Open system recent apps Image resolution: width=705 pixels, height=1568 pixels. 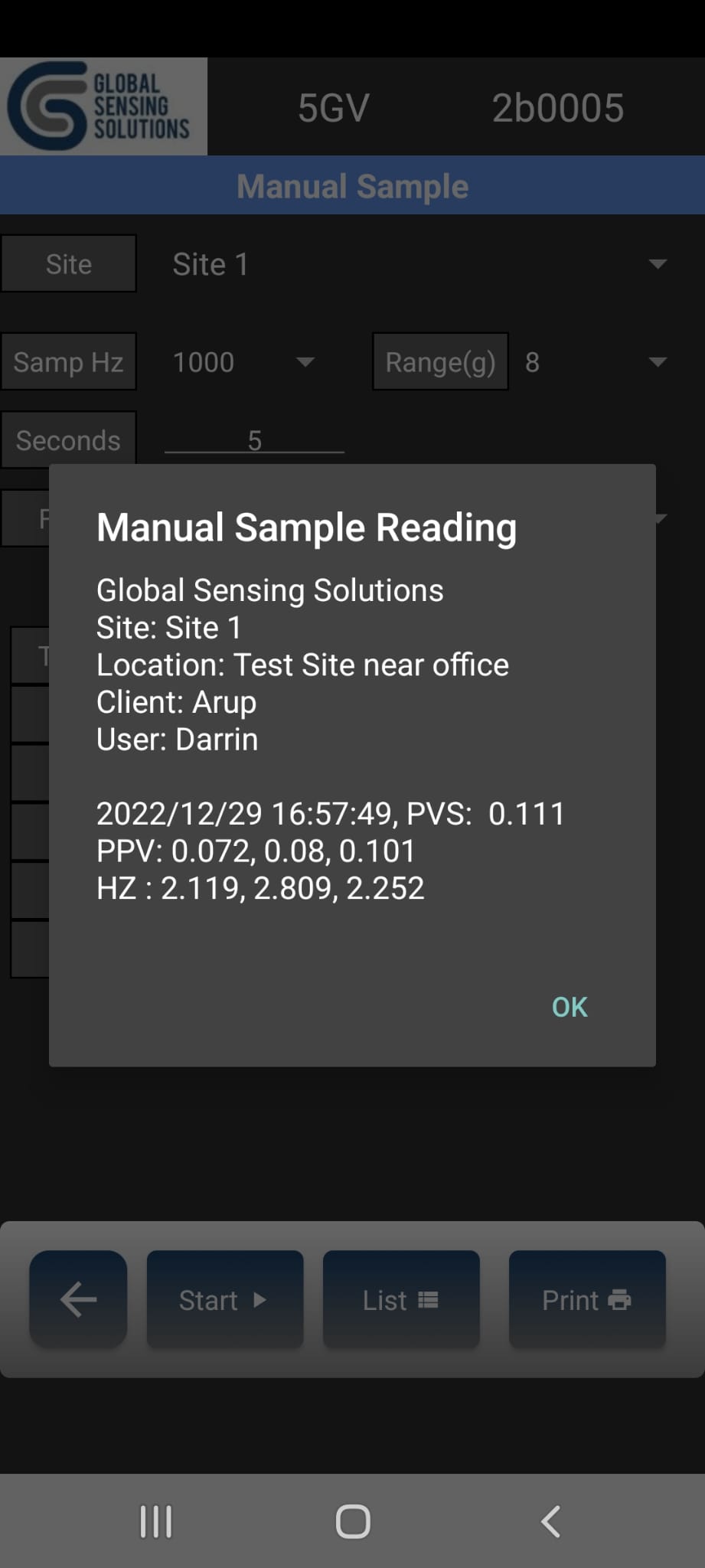tap(156, 1521)
